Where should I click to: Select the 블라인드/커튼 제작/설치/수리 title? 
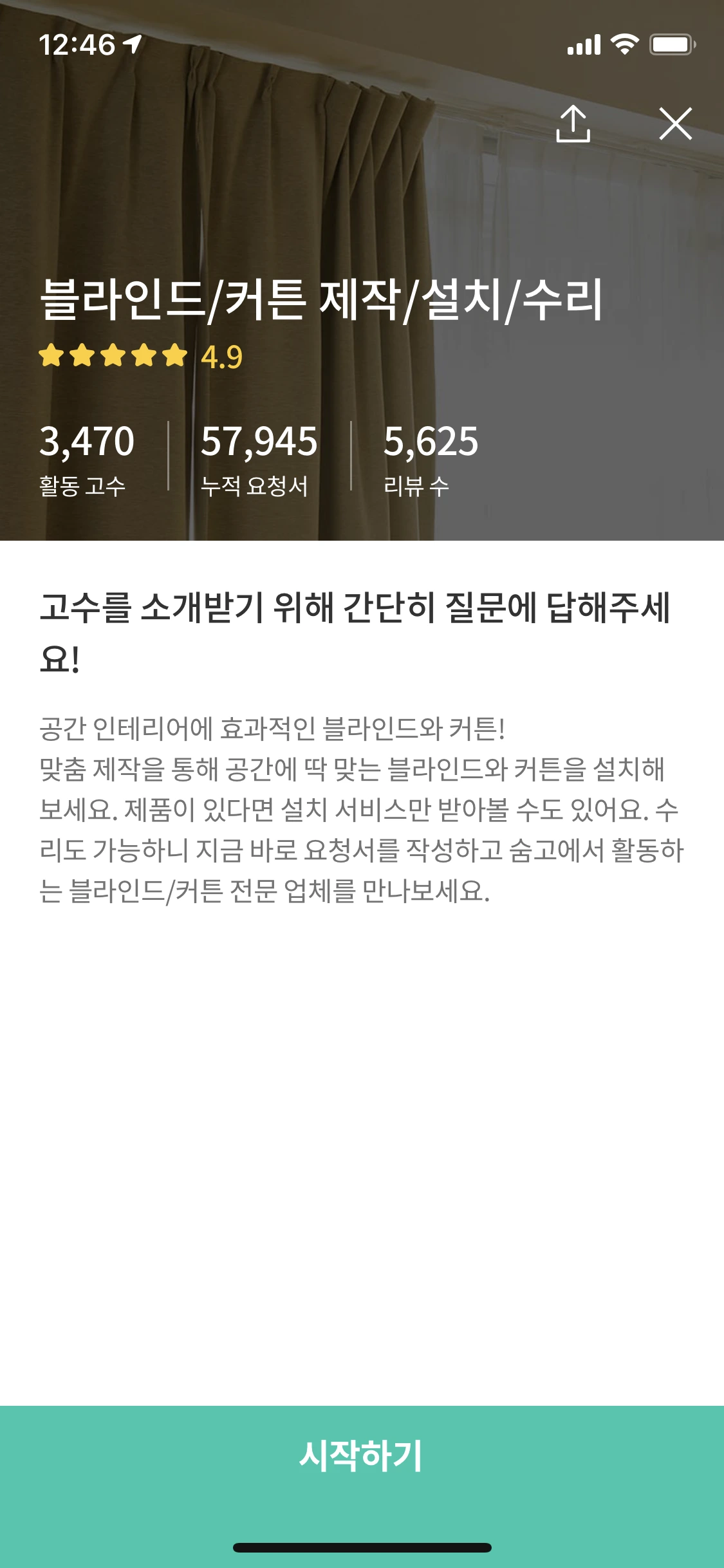pos(322,297)
